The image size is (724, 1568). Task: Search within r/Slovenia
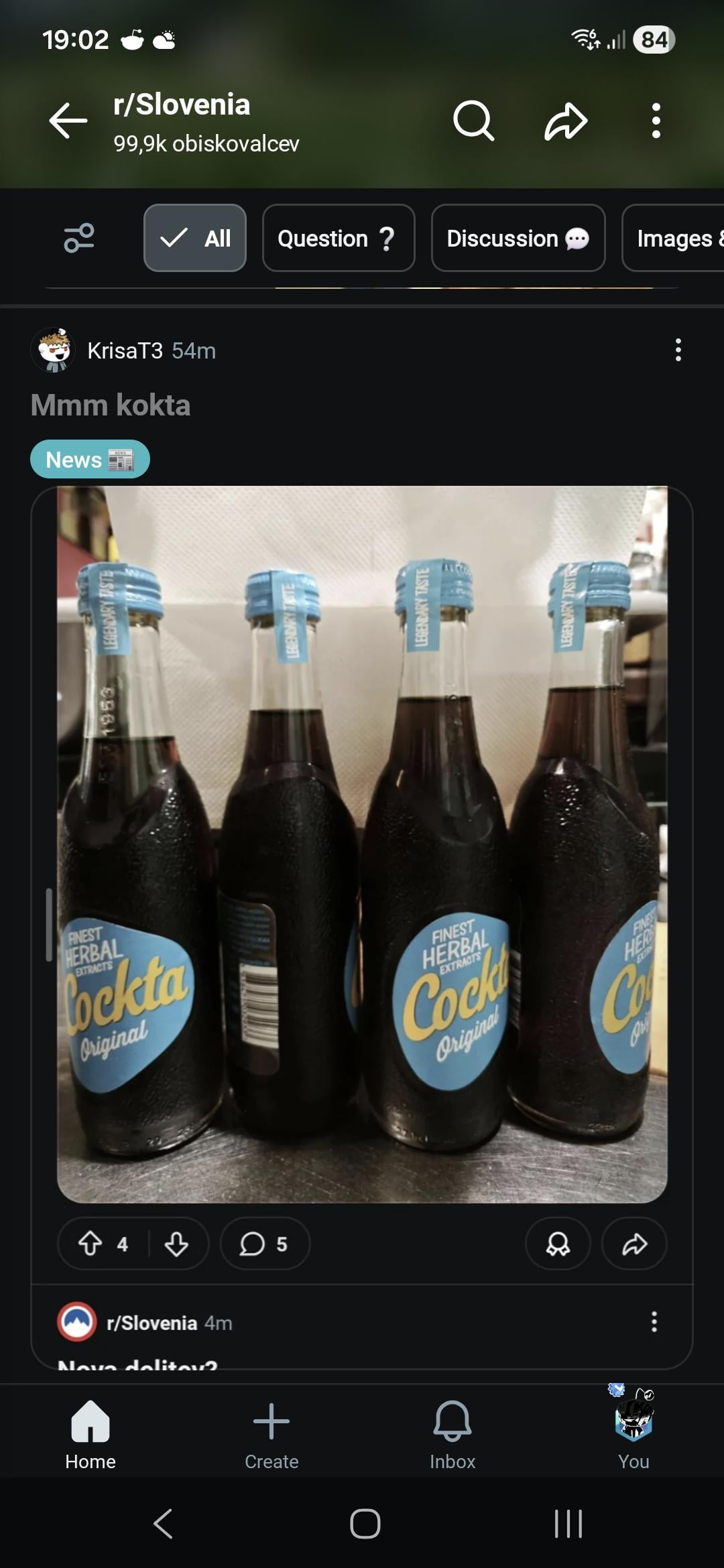point(473,121)
